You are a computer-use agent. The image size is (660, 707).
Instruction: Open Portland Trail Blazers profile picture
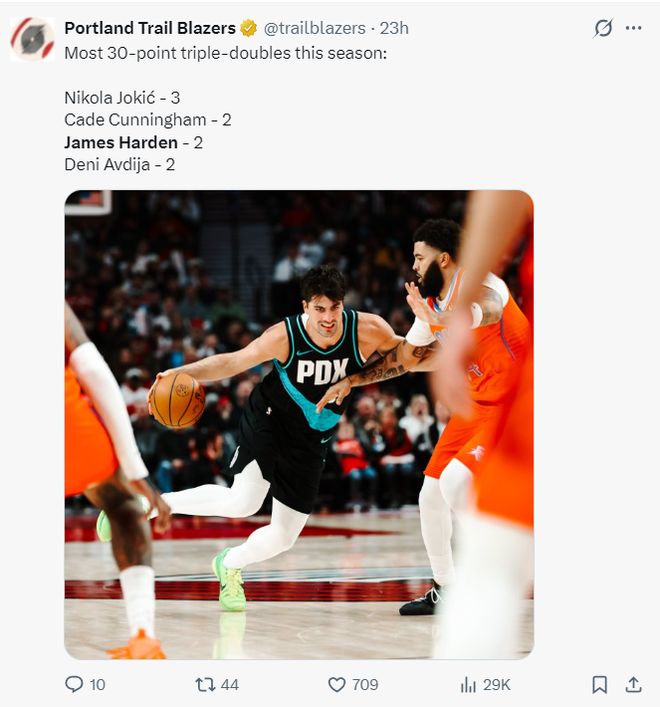pyautogui.click(x=32, y=39)
